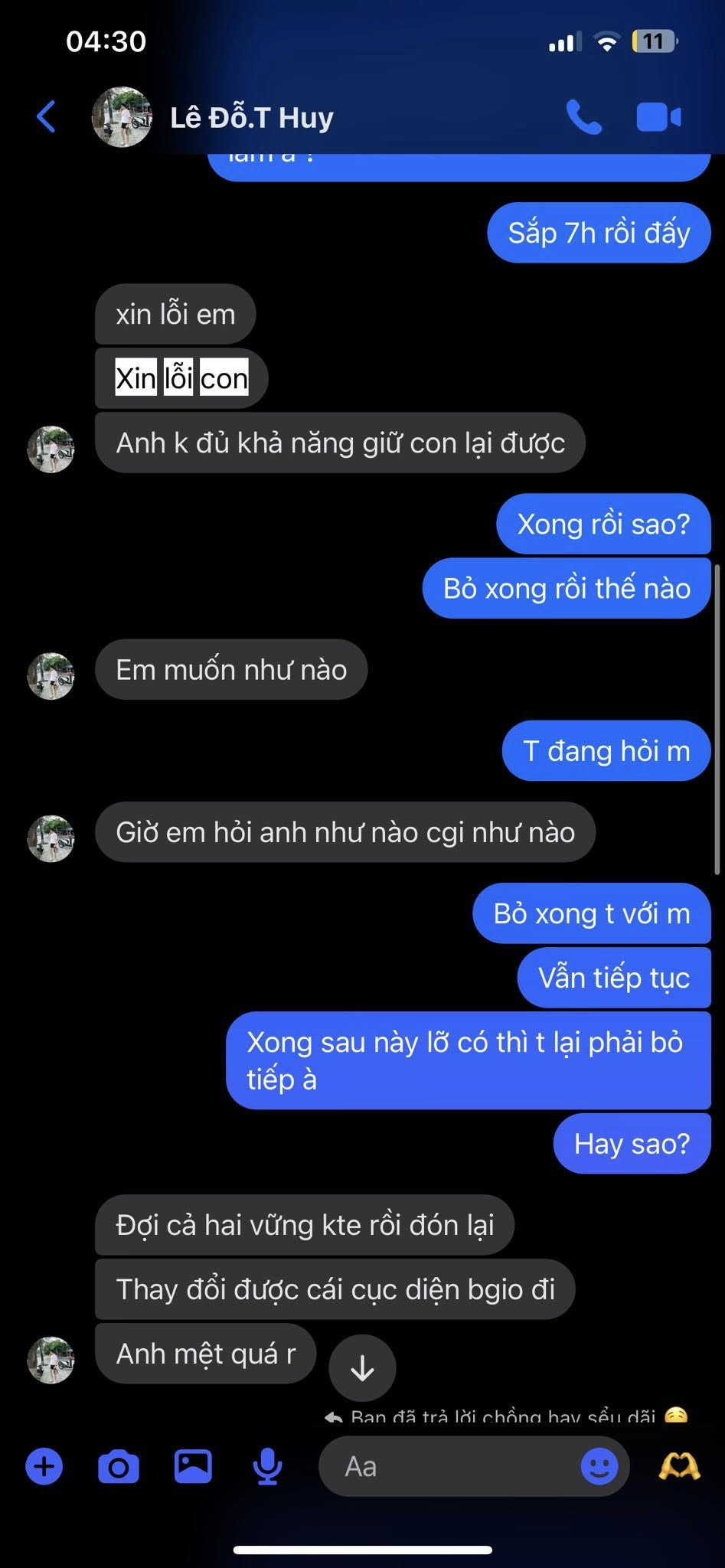Image resolution: width=725 pixels, height=1568 pixels.
Task: Open Lê Đỗ.T Huy's chat profile info
Action: tap(251, 117)
